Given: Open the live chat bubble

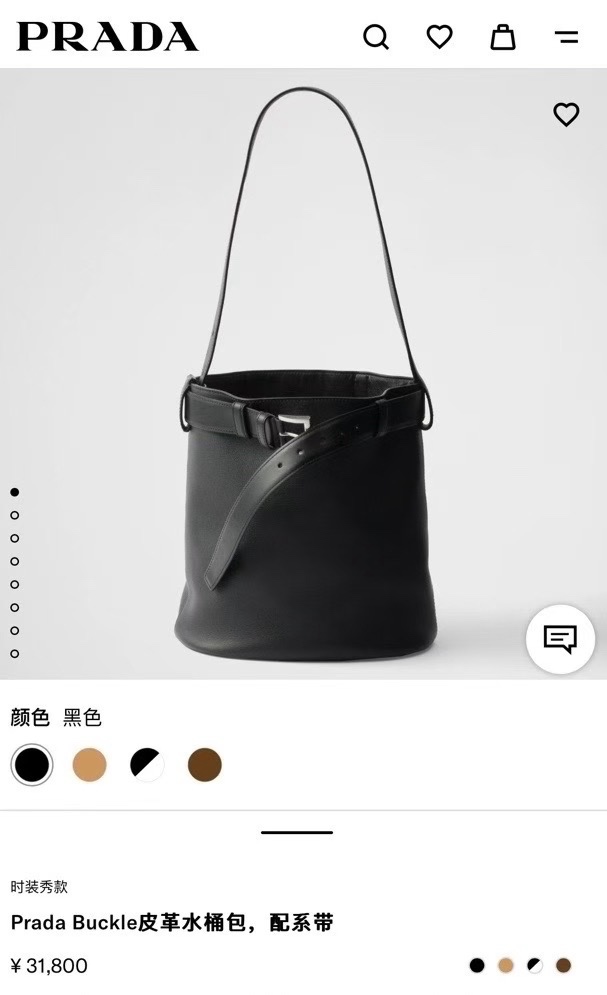Looking at the screenshot, I should coord(560,639).
